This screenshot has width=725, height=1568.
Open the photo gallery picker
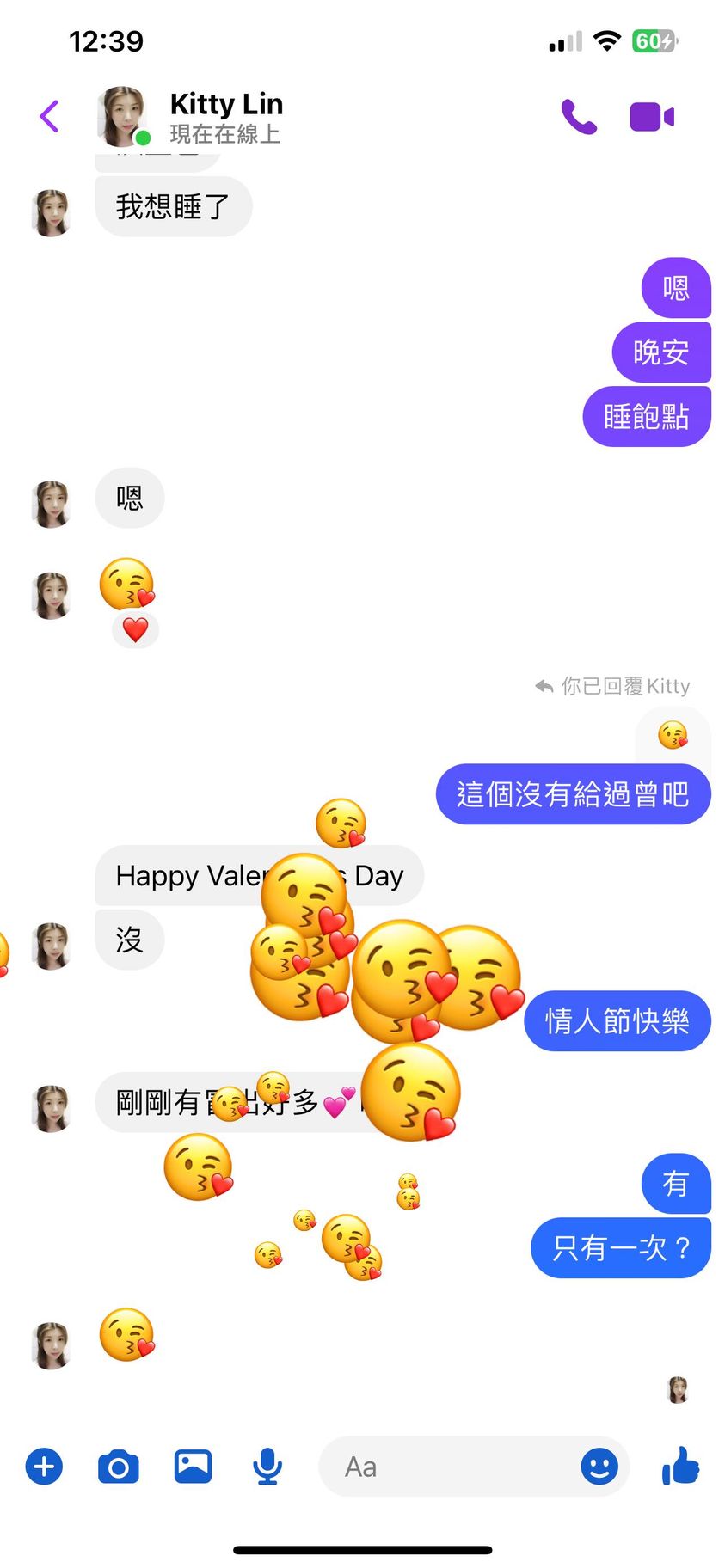coord(194,1467)
